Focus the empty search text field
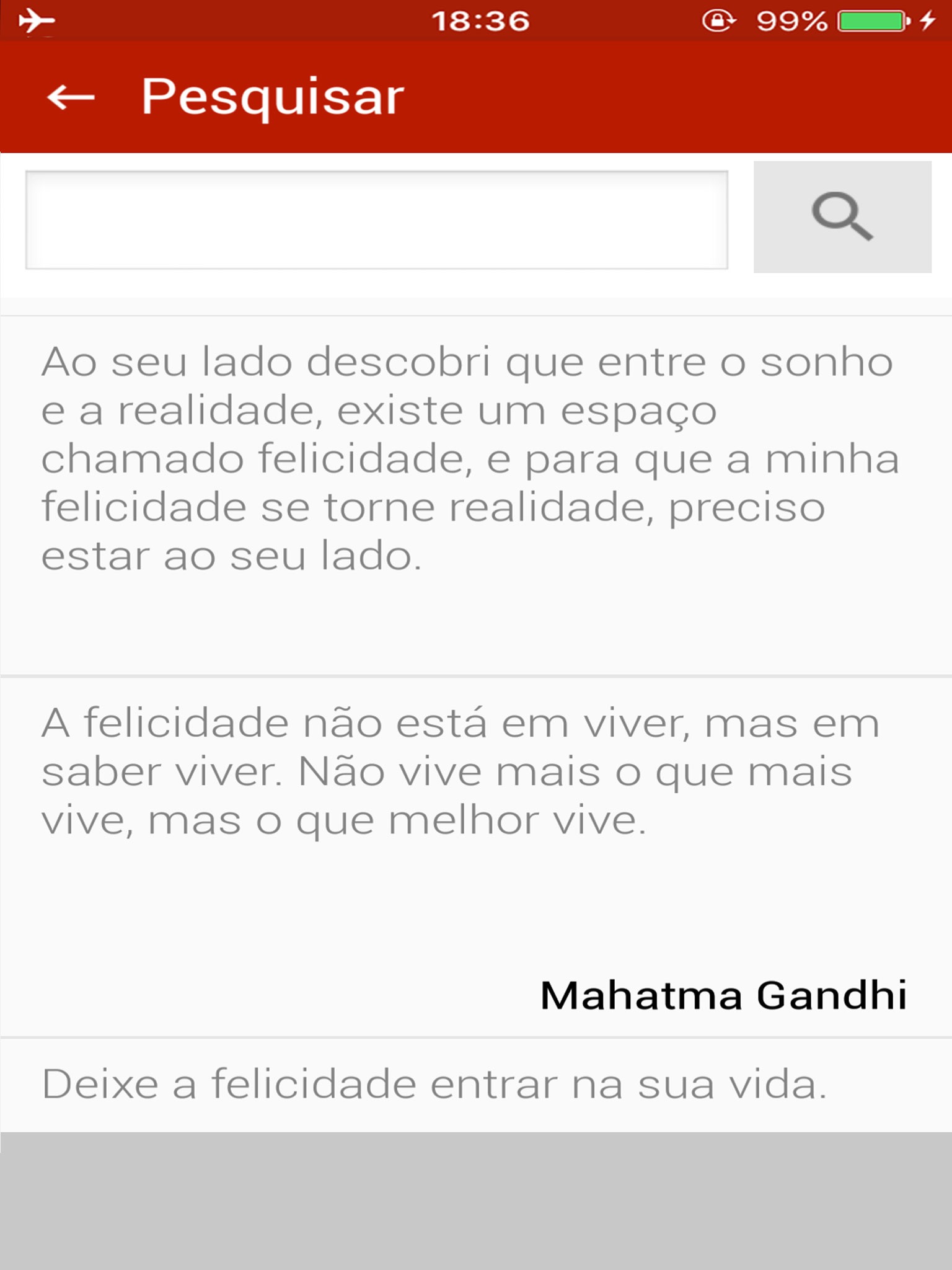The image size is (952, 1270). tap(376, 220)
